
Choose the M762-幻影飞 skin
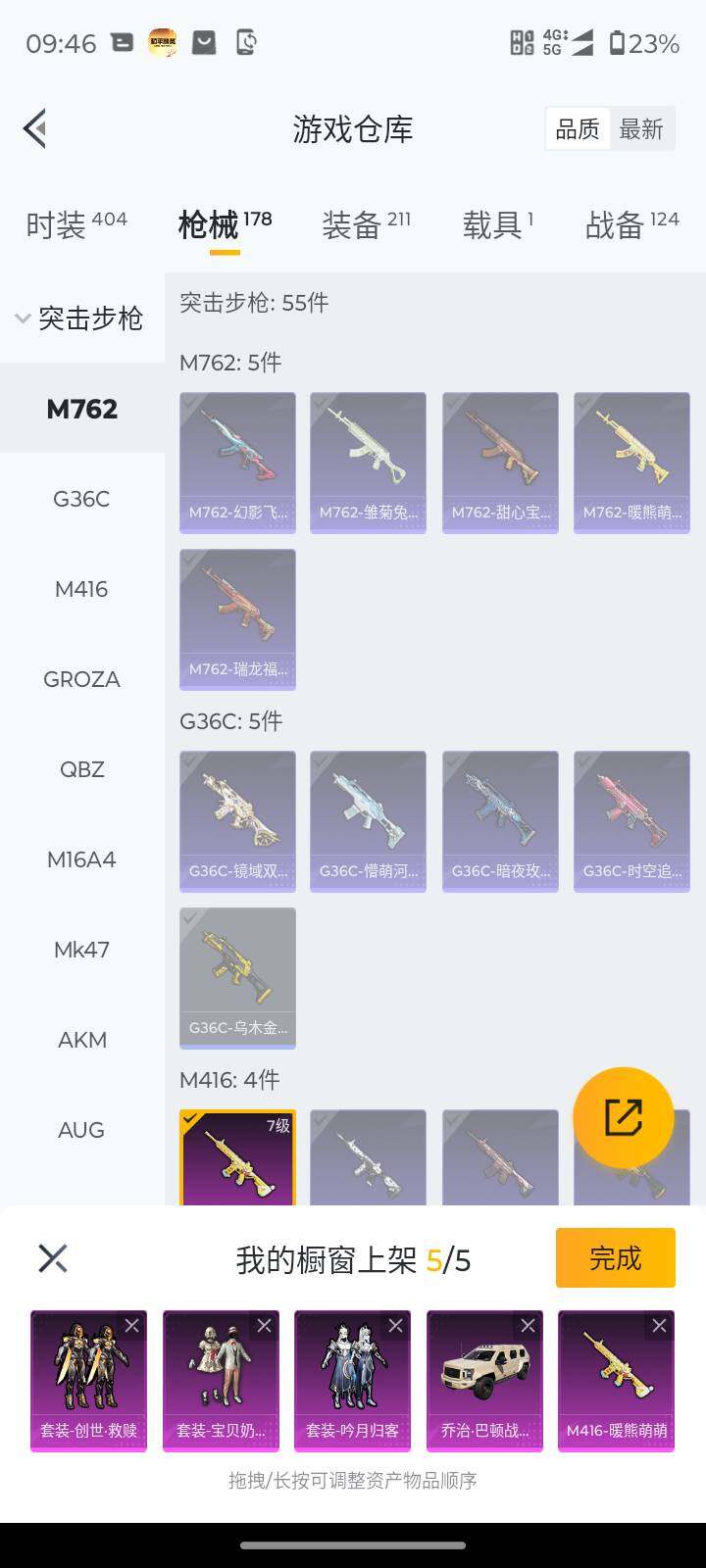[237, 463]
